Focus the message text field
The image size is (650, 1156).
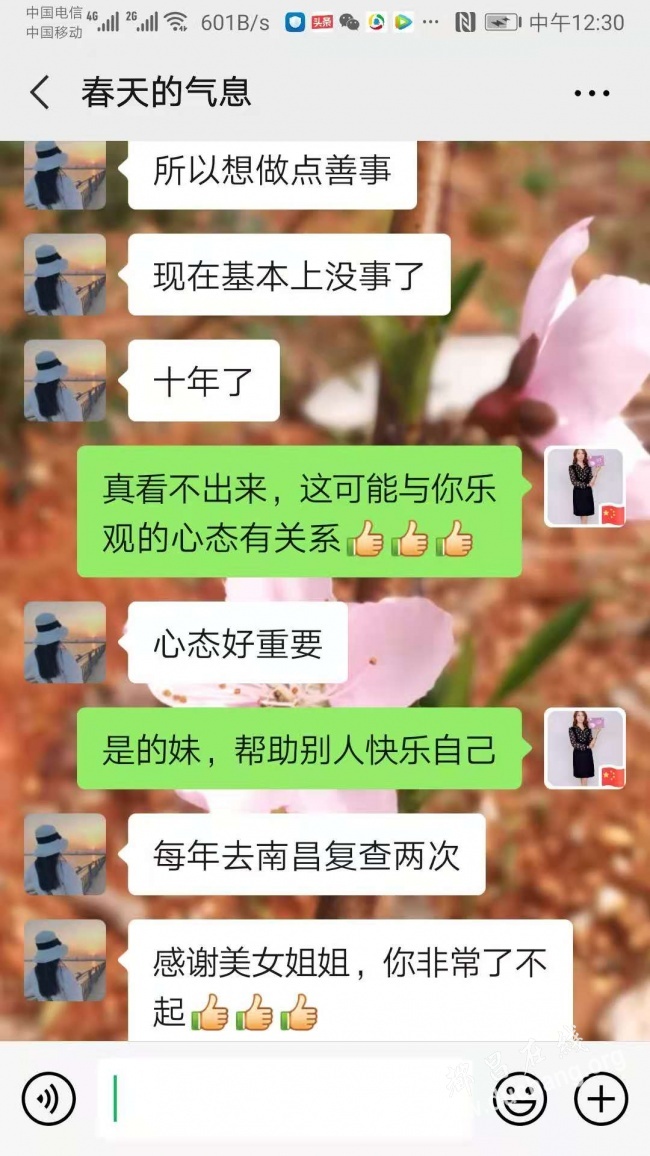tap(290, 1099)
